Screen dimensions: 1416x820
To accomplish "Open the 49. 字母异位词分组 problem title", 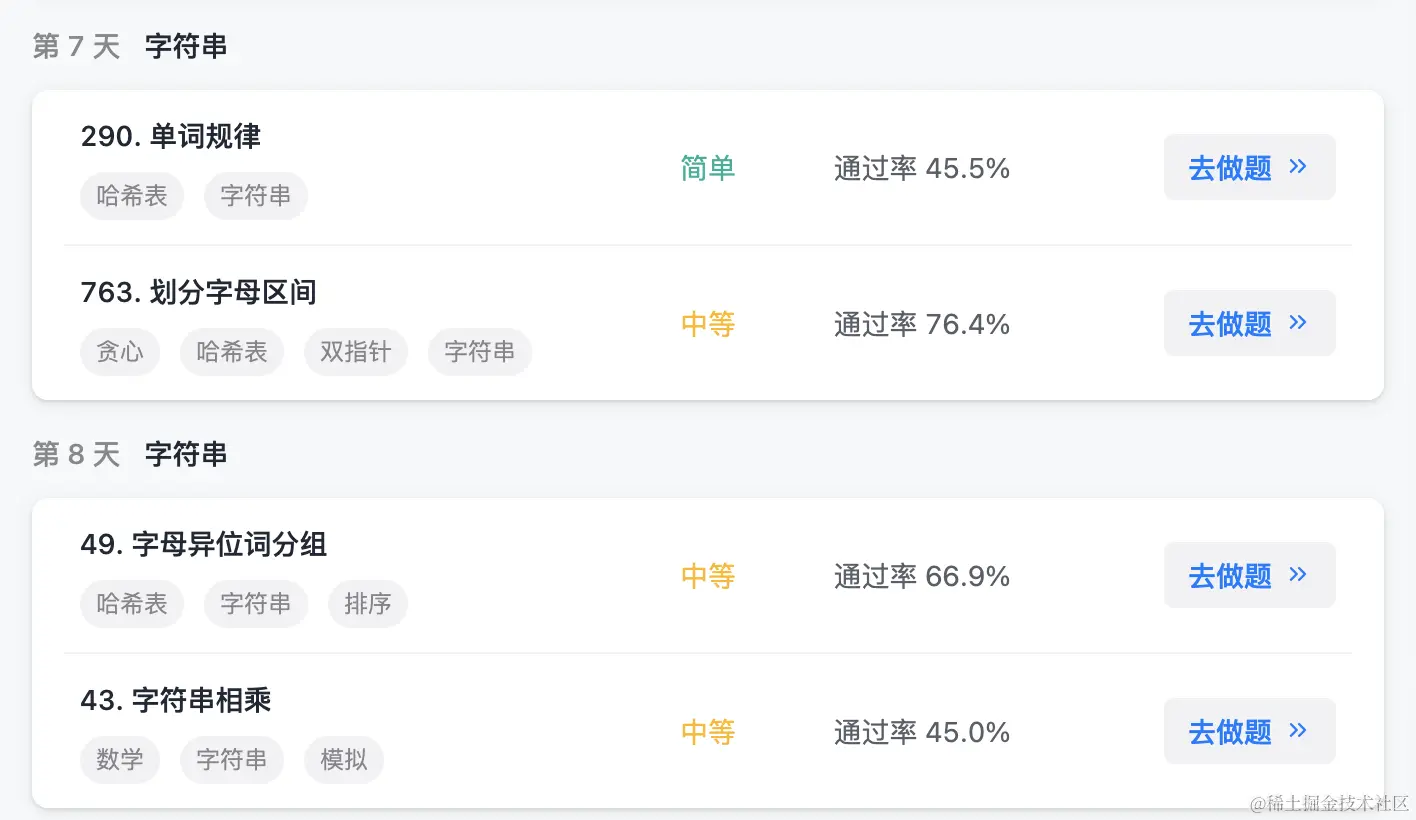I will [x=204, y=545].
